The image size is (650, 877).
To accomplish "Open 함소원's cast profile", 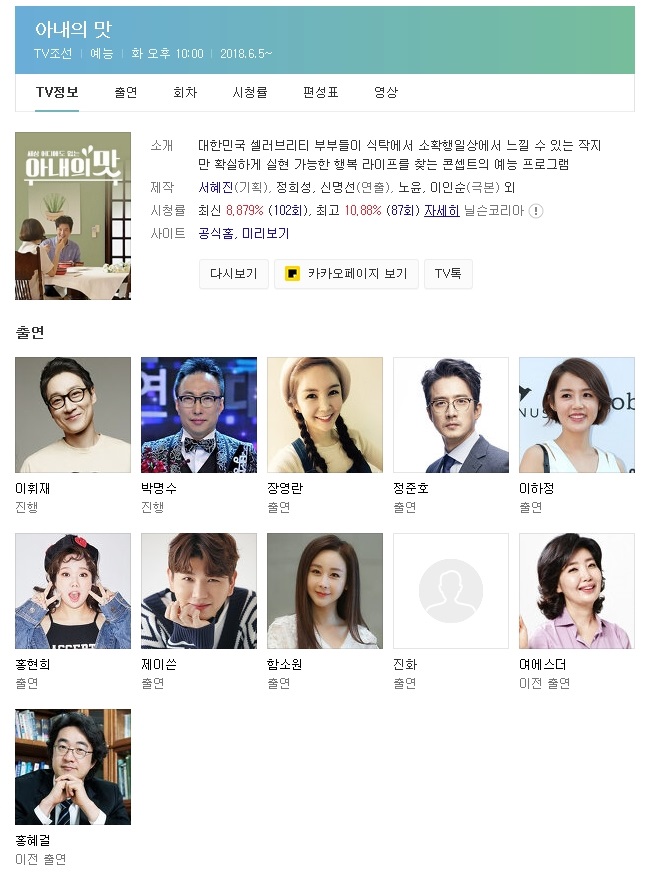I will tap(325, 591).
